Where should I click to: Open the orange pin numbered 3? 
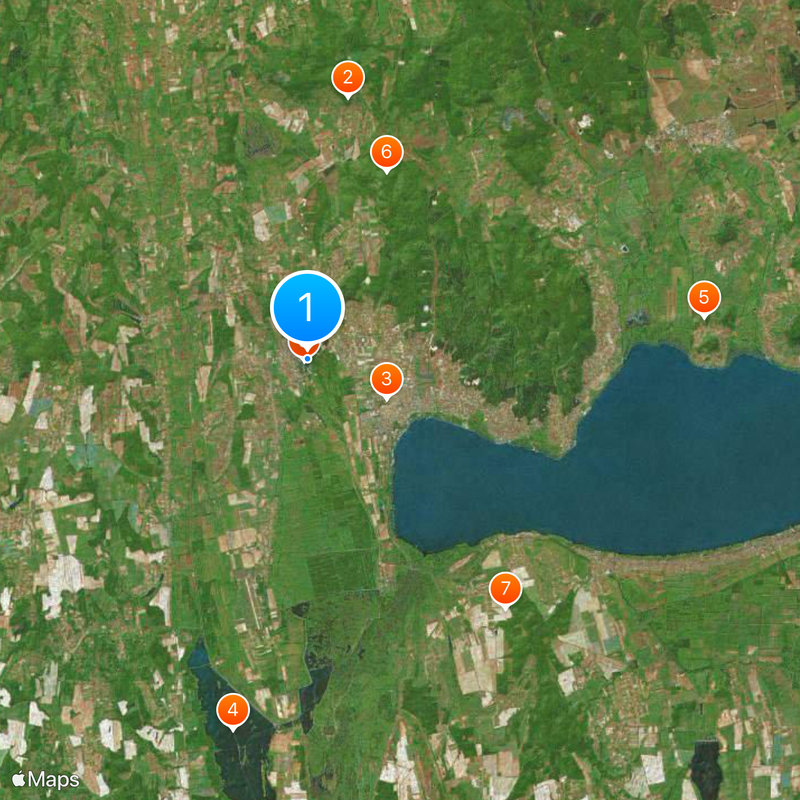[x=386, y=379]
